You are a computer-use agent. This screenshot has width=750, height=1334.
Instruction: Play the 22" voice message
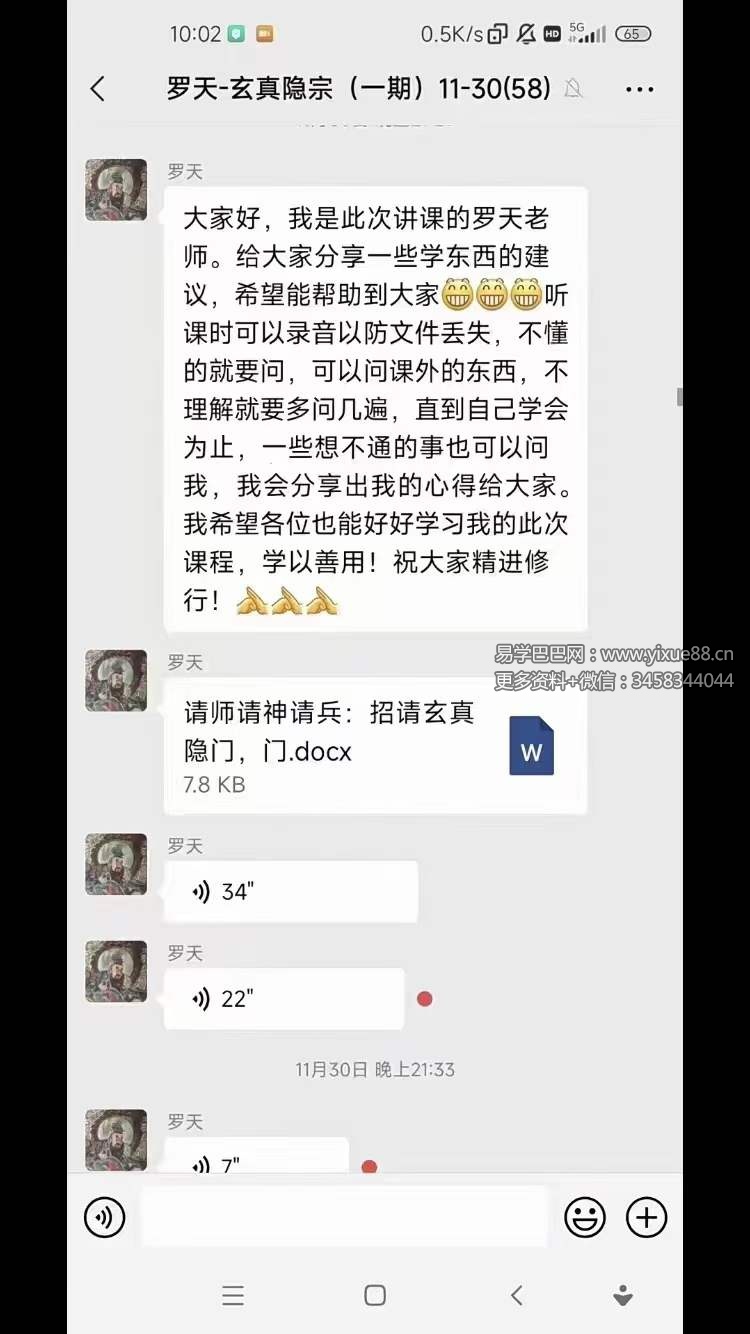click(x=284, y=998)
